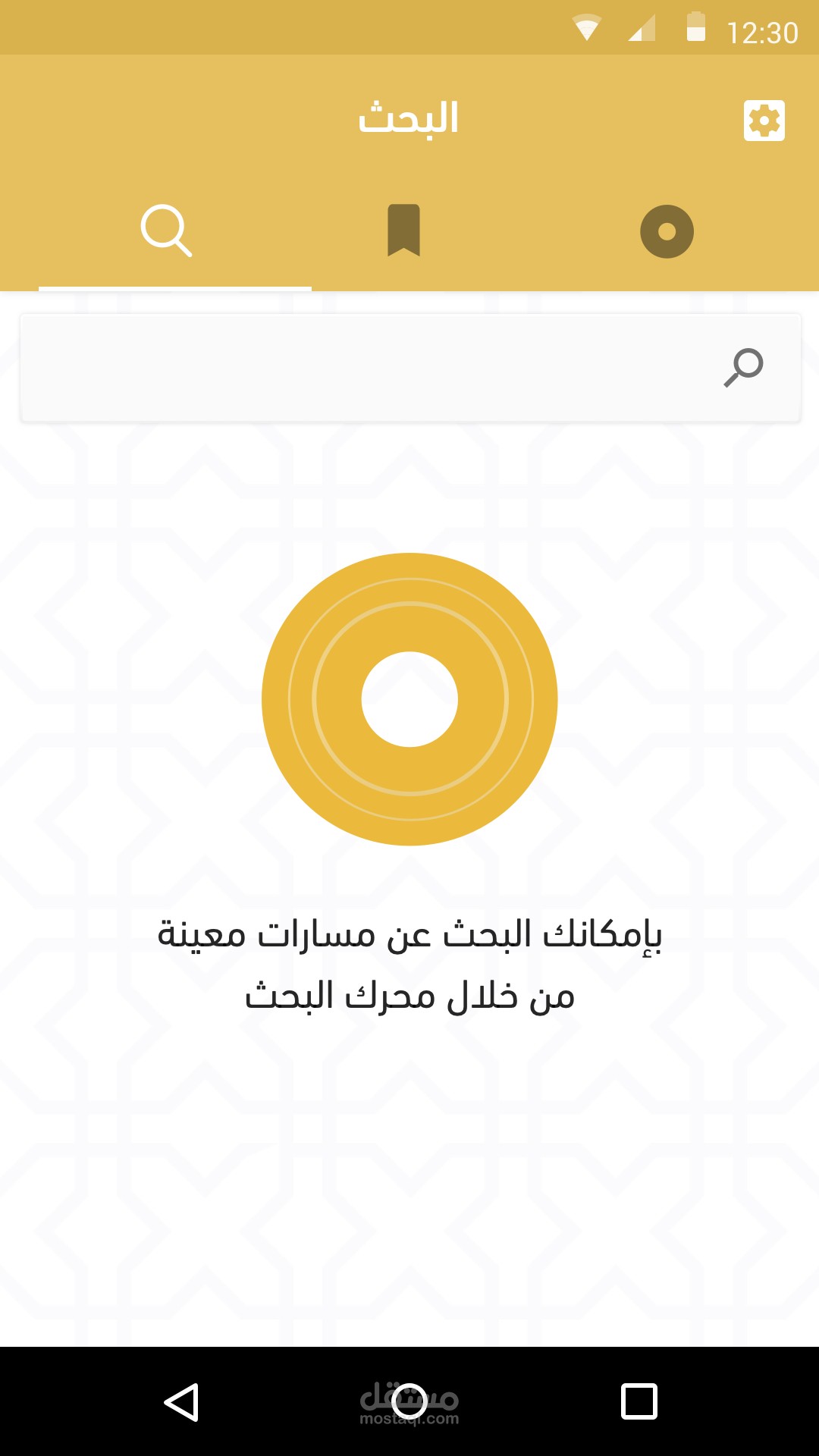Switch to the circle target tab
This screenshot has height=1456, width=819.
click(x=667, y=231)
